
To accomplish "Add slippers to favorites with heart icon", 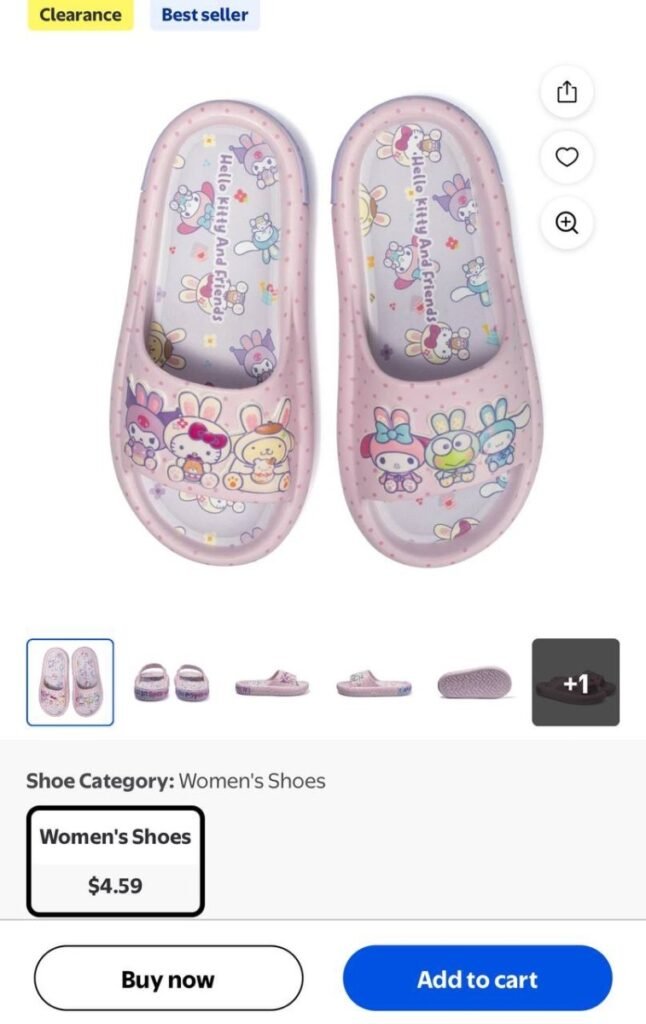I will click(567, 157).
